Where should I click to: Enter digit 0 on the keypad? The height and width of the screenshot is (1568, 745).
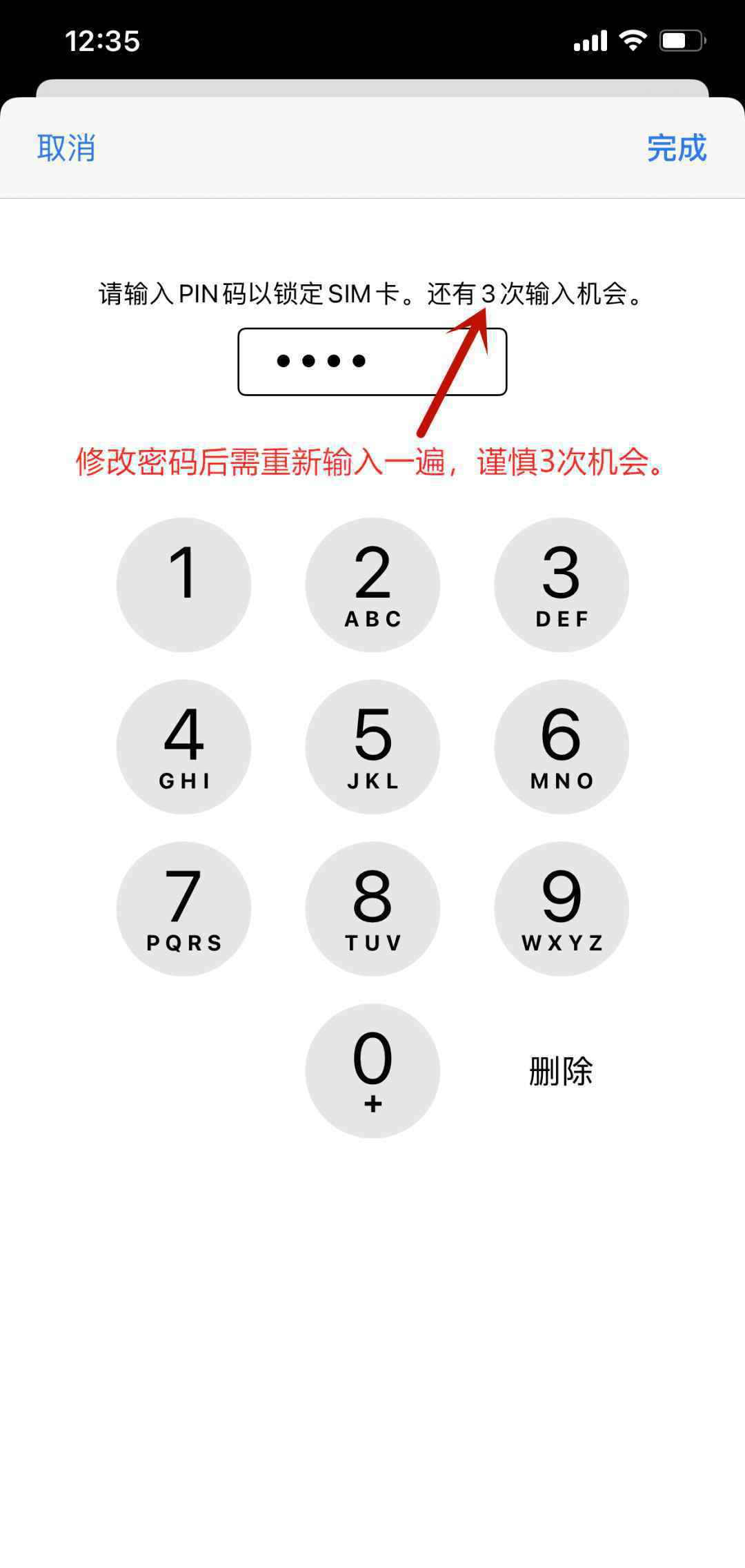(372, 1070)
